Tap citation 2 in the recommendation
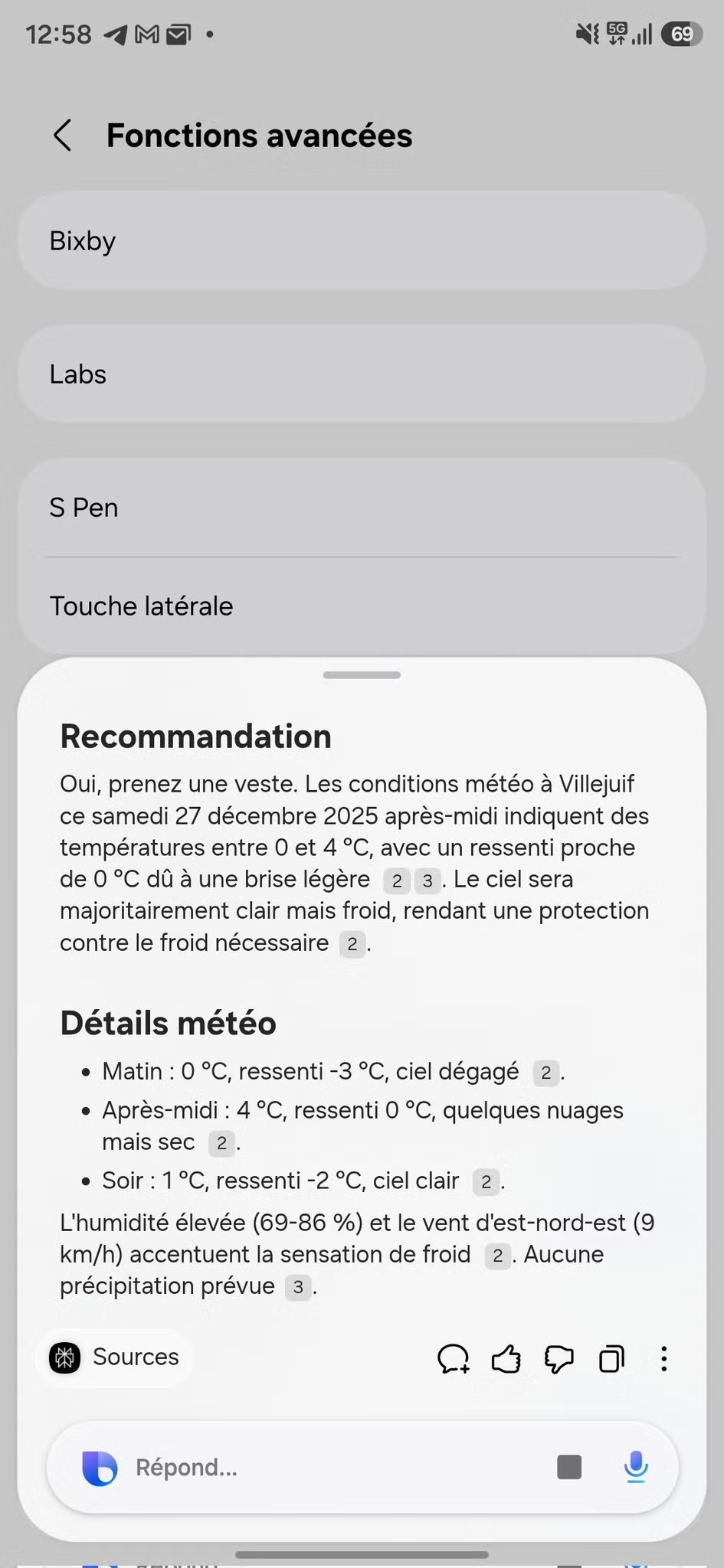This screenshot has height=1568, width=724. (396, 881)
